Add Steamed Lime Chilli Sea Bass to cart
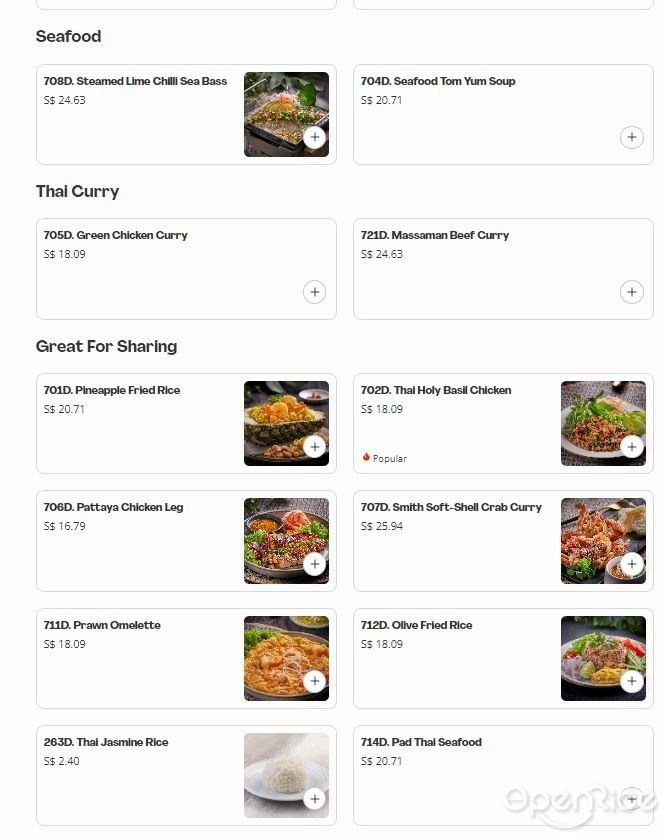This screenshot has height=836, width=666. pos(315,138)
